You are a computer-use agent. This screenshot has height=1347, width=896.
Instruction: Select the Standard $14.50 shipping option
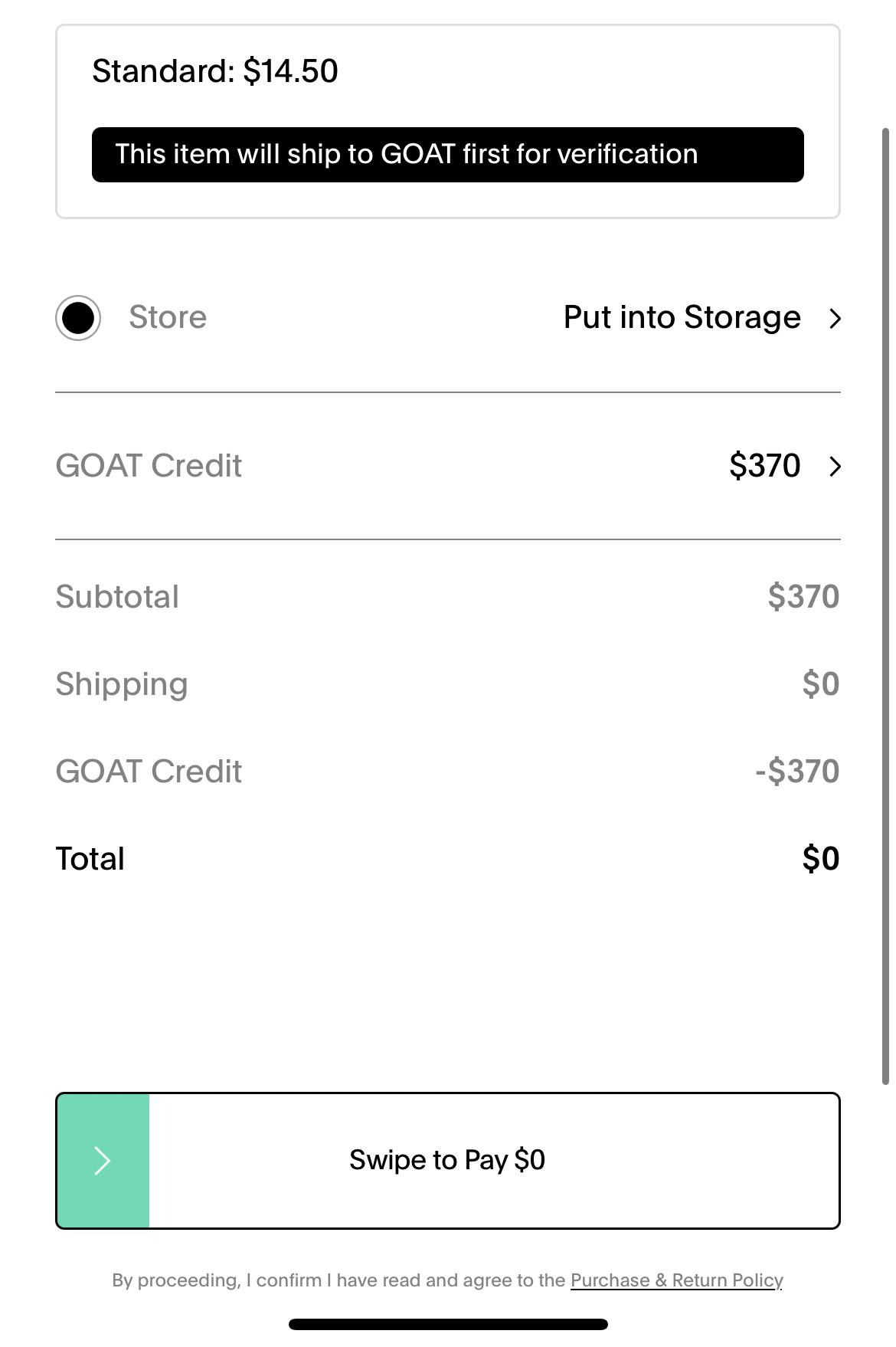pos(214,70)
